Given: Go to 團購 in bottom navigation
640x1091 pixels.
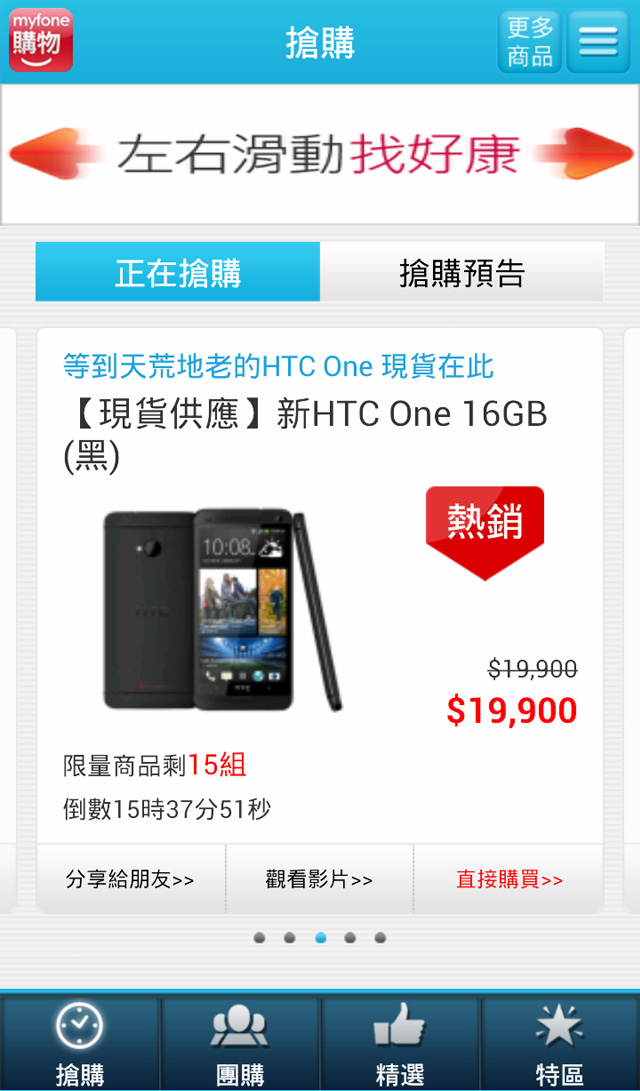Looking at the screenshot, I should tap(240, 1045).
